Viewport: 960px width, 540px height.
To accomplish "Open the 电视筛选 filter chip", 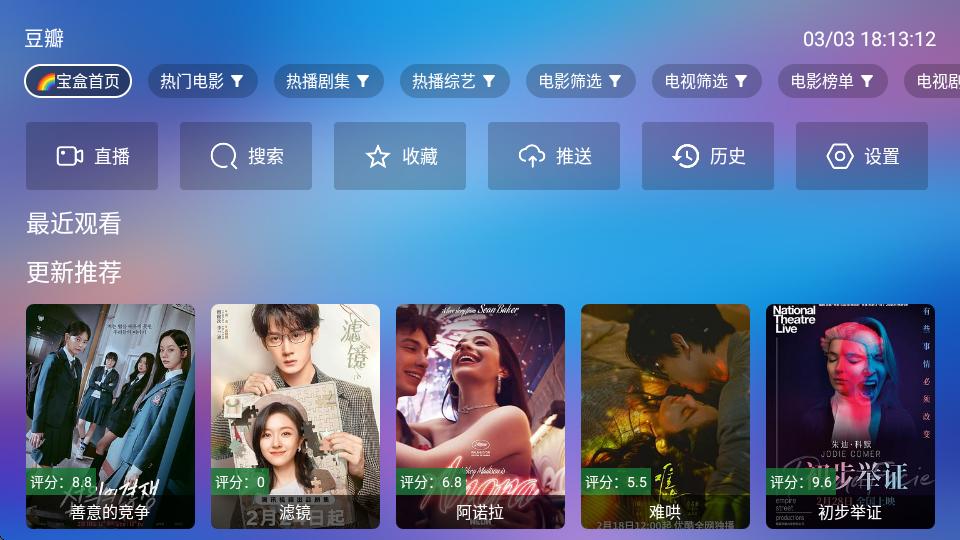I will pyautogui.click(x=706, y=81).
